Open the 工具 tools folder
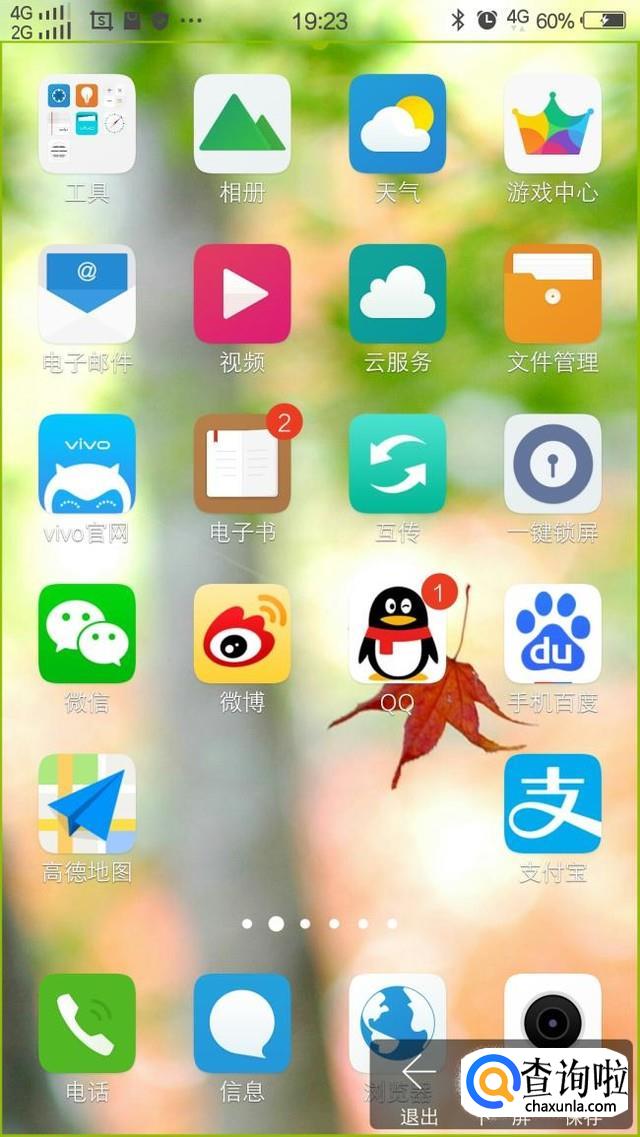This screenshot has height=1137, width=640. [x=87, y=124]
